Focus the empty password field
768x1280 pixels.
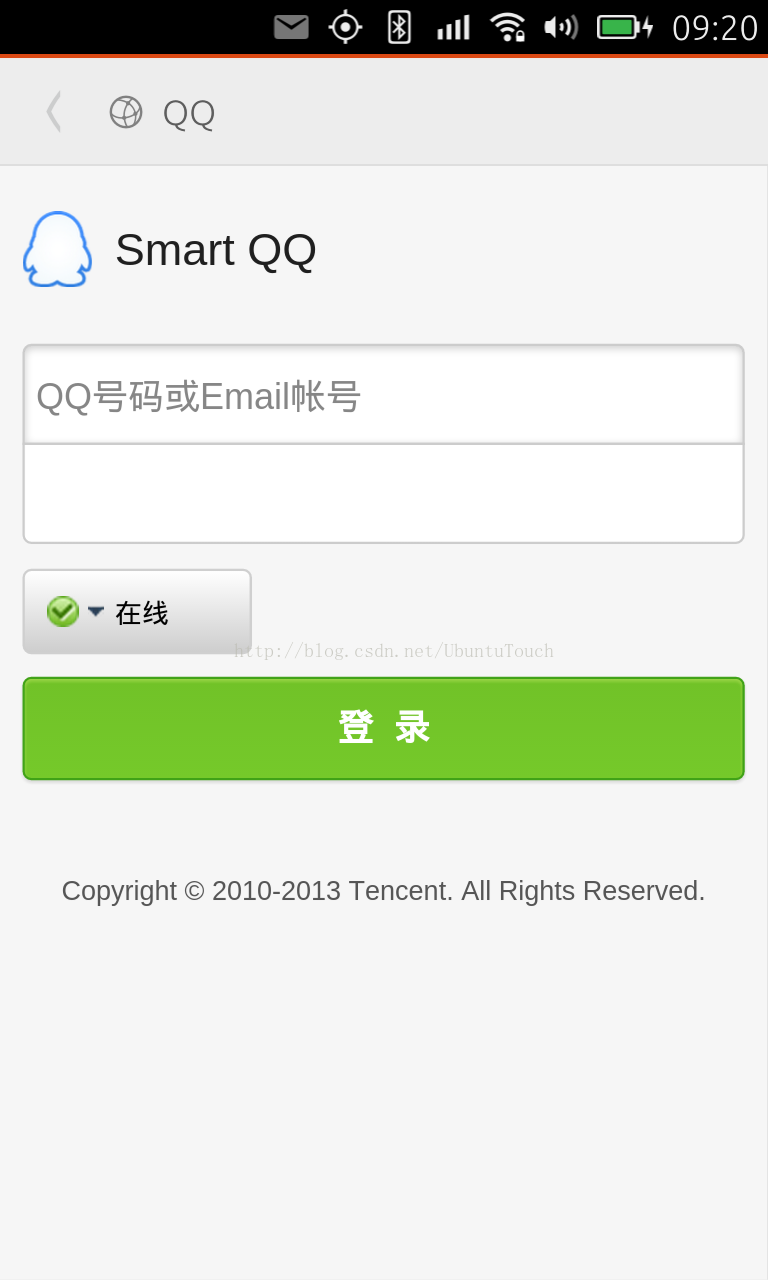point(383,494)
